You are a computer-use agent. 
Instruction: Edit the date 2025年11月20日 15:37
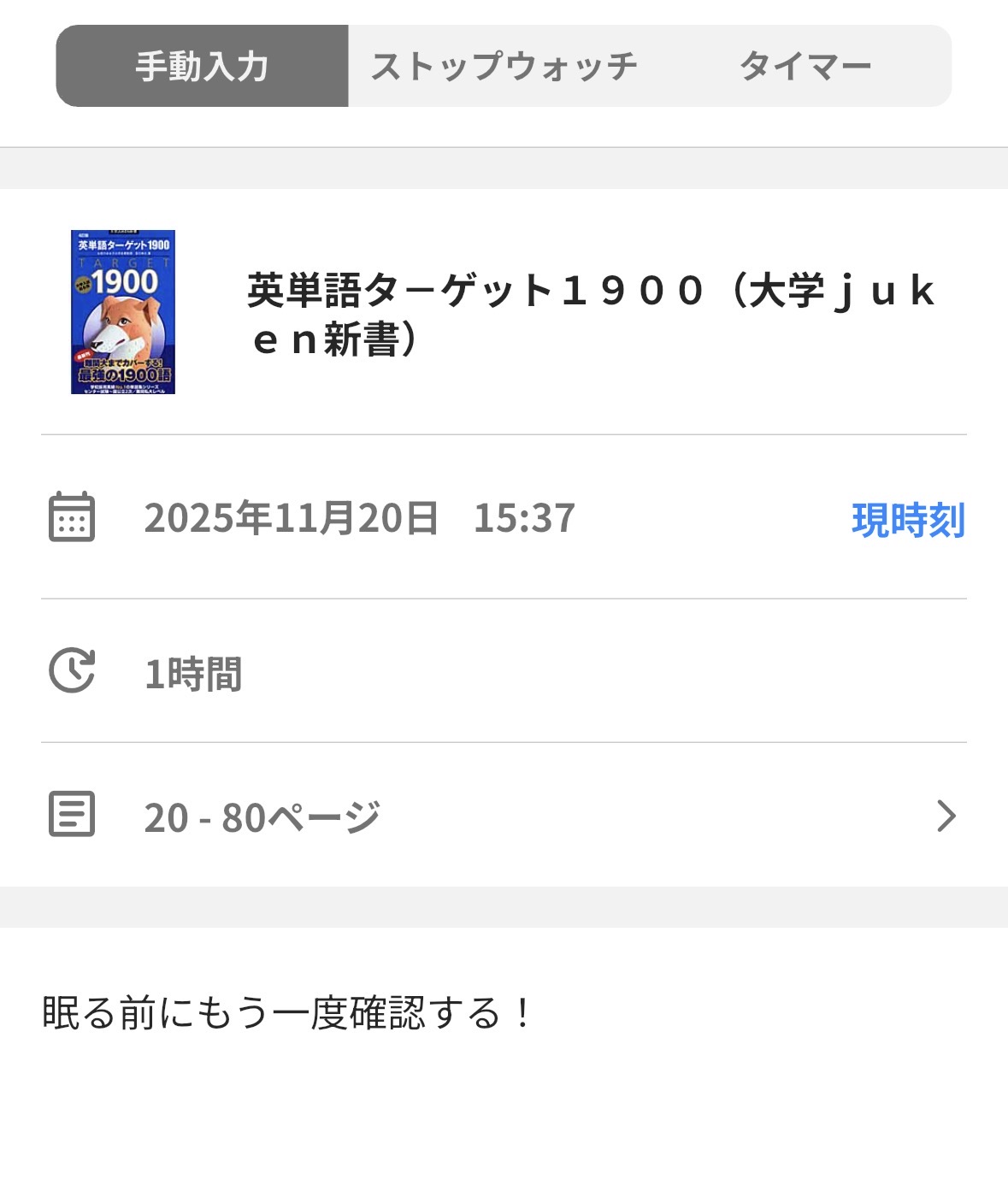coord(359,518)
